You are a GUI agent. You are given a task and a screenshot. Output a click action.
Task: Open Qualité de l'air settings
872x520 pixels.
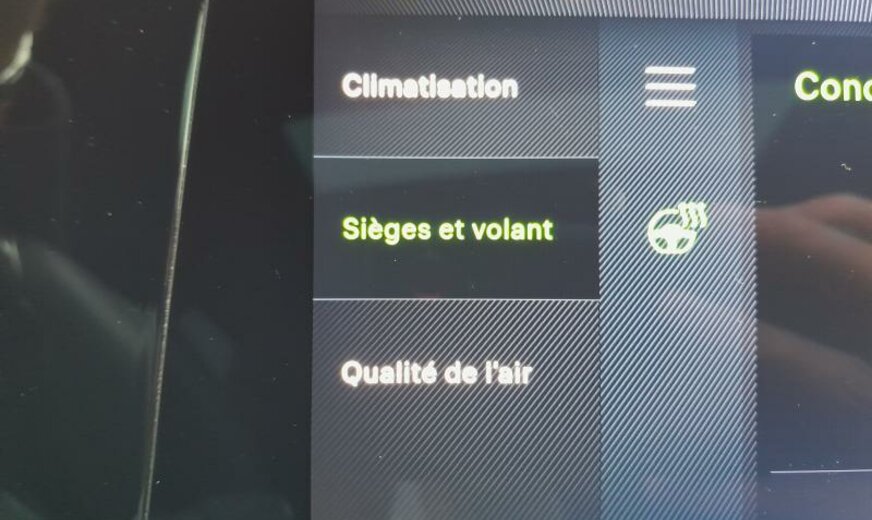pyautogui.click(x=437, y=374)
